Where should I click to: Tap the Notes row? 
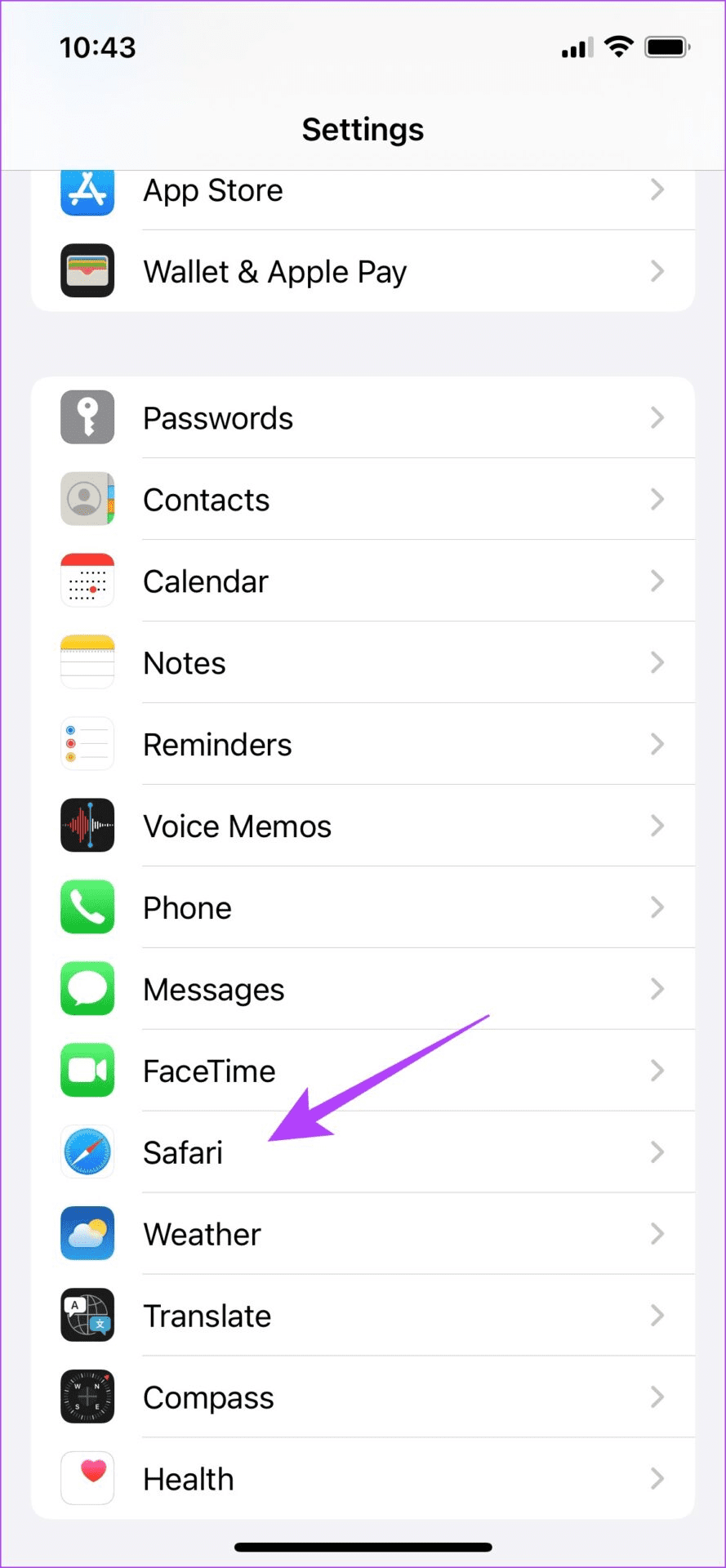coord(363,663)
